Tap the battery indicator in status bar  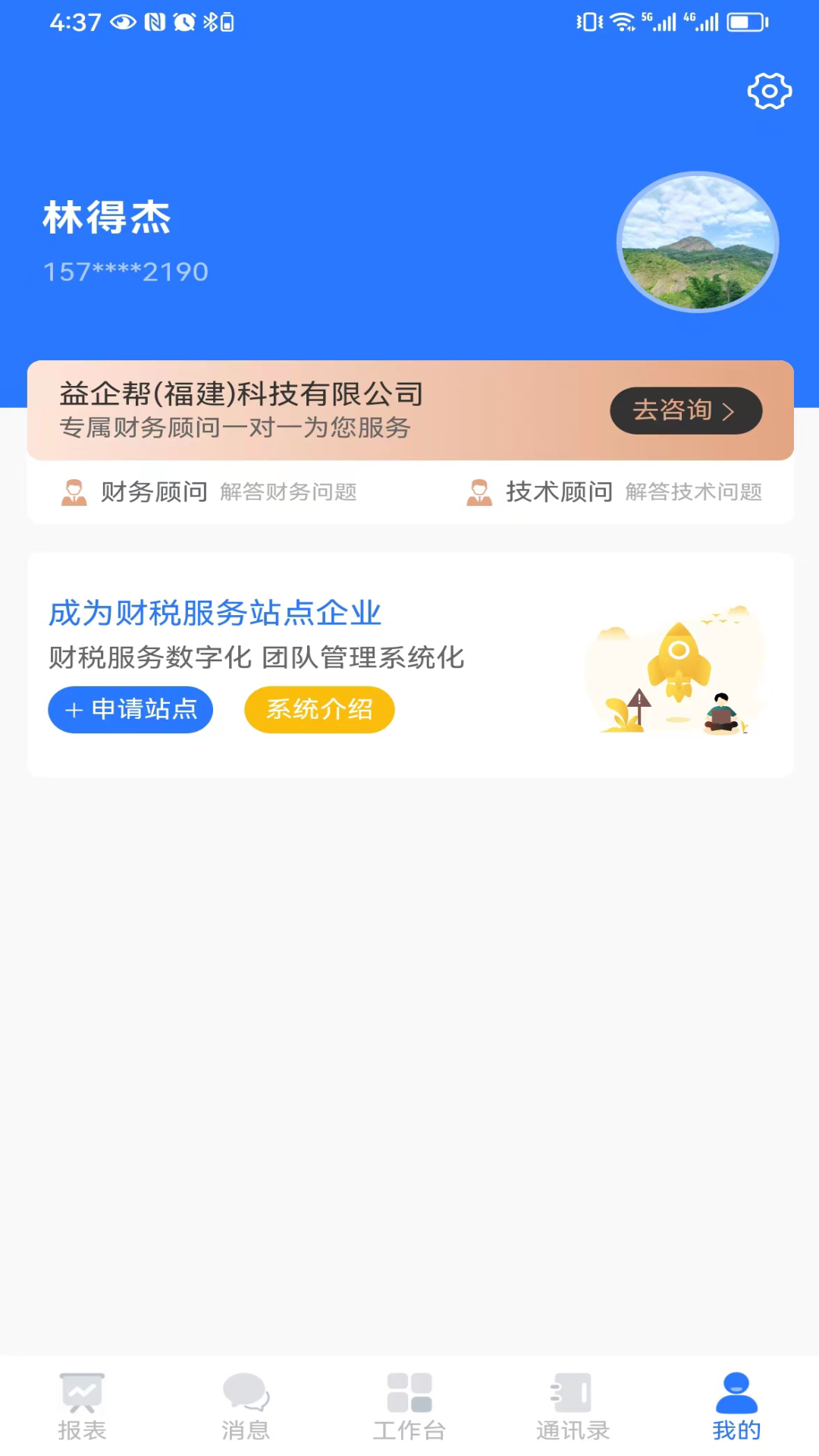pos(744,21)
